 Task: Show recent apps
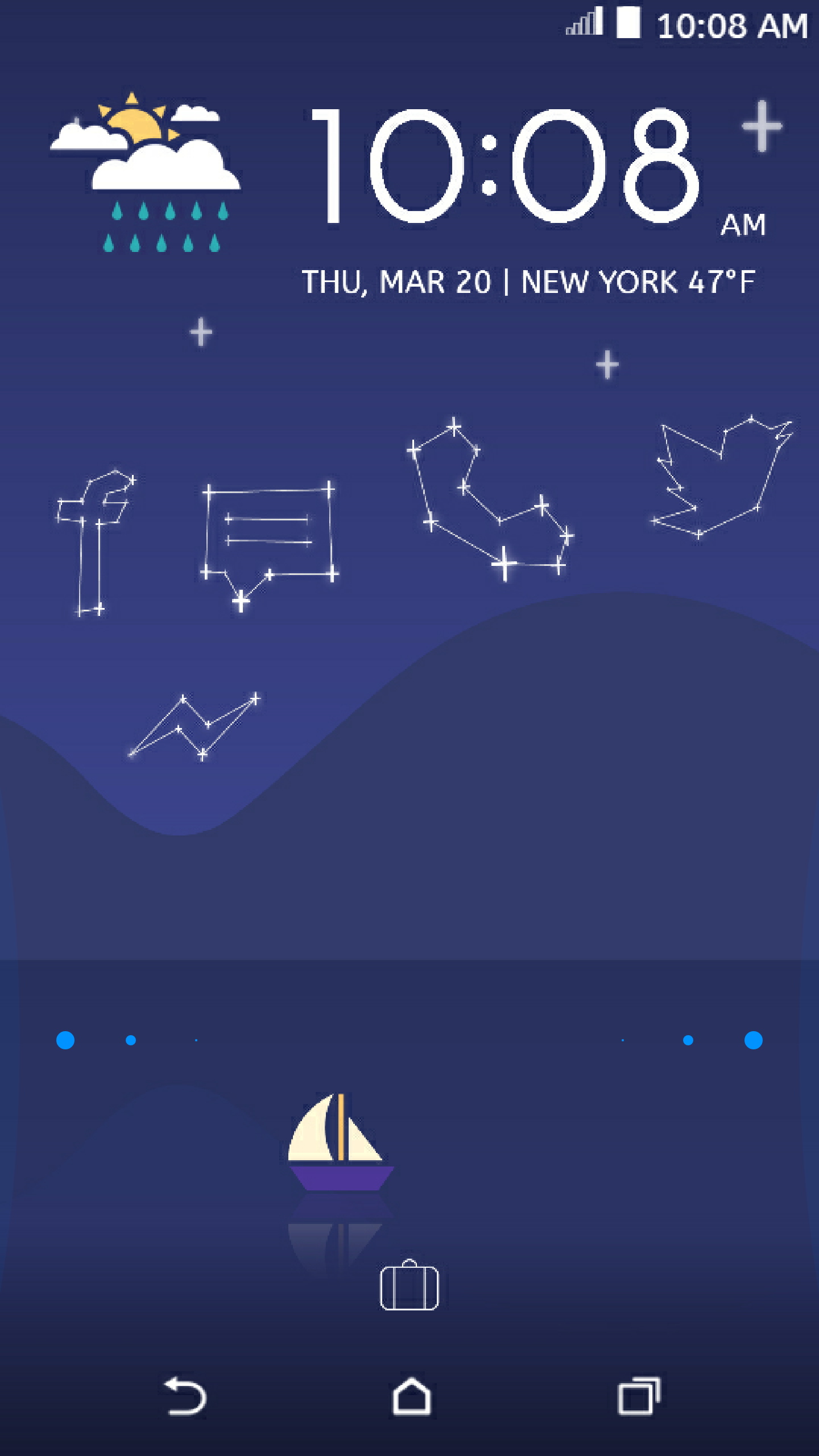click(638, 1397)
